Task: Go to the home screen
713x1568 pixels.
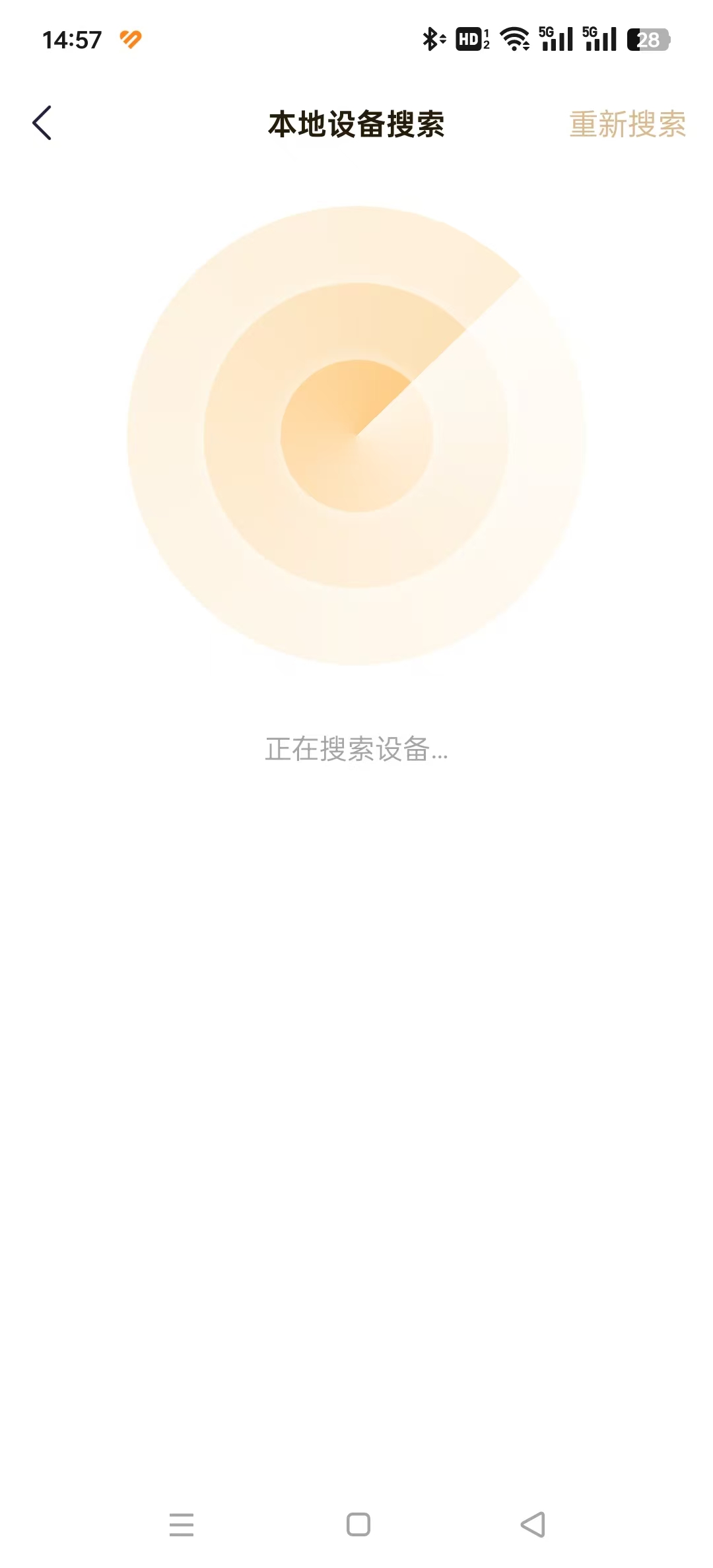Action: [x=358, y=1524]
